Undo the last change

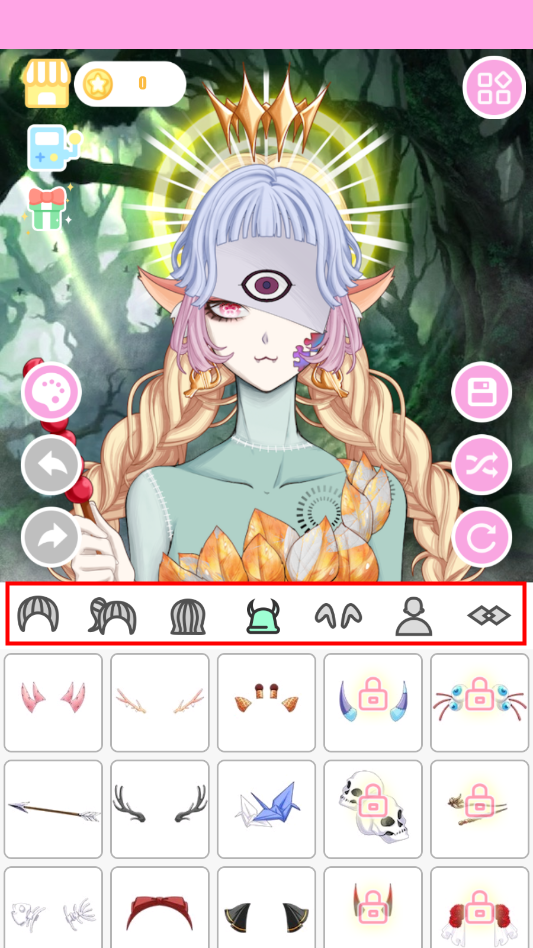click(x=51, y=464)
